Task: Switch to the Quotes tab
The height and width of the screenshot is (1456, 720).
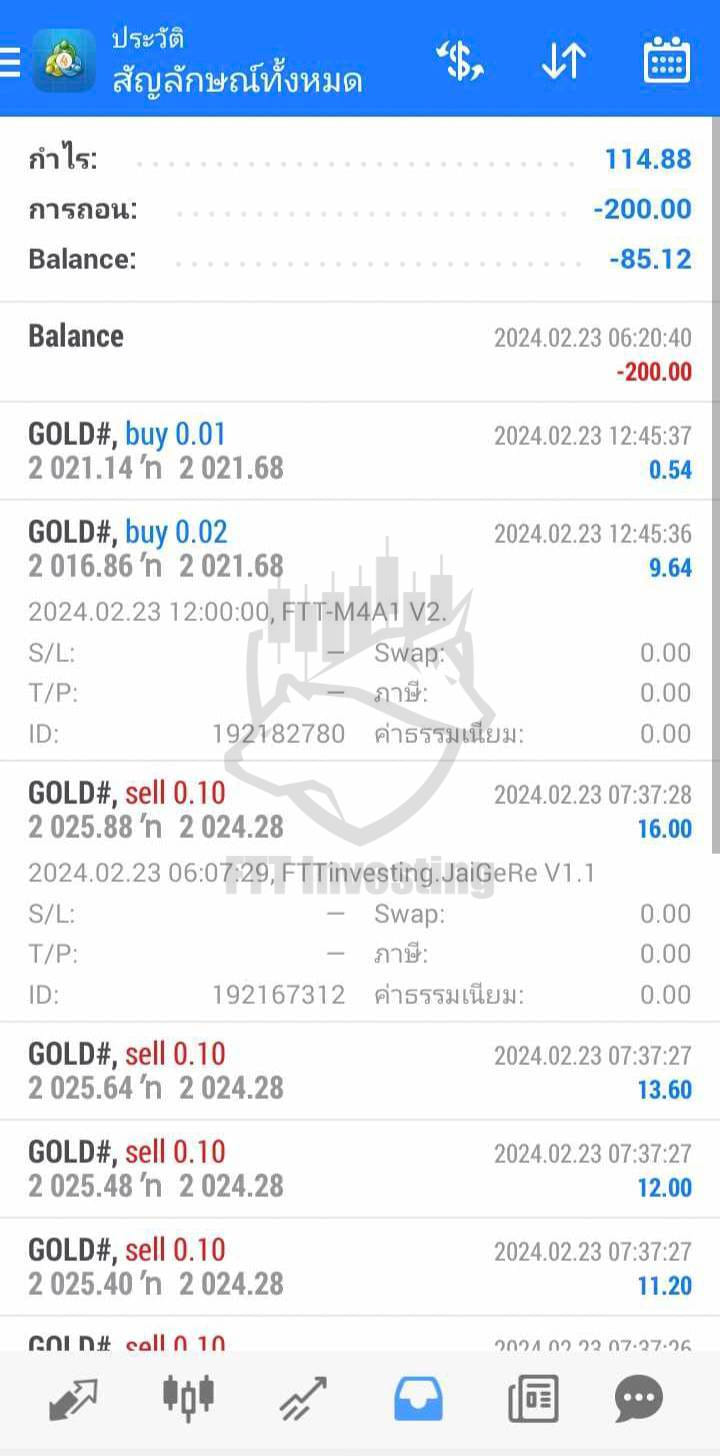Action: pyautogui.click(x=74, y=1398)
